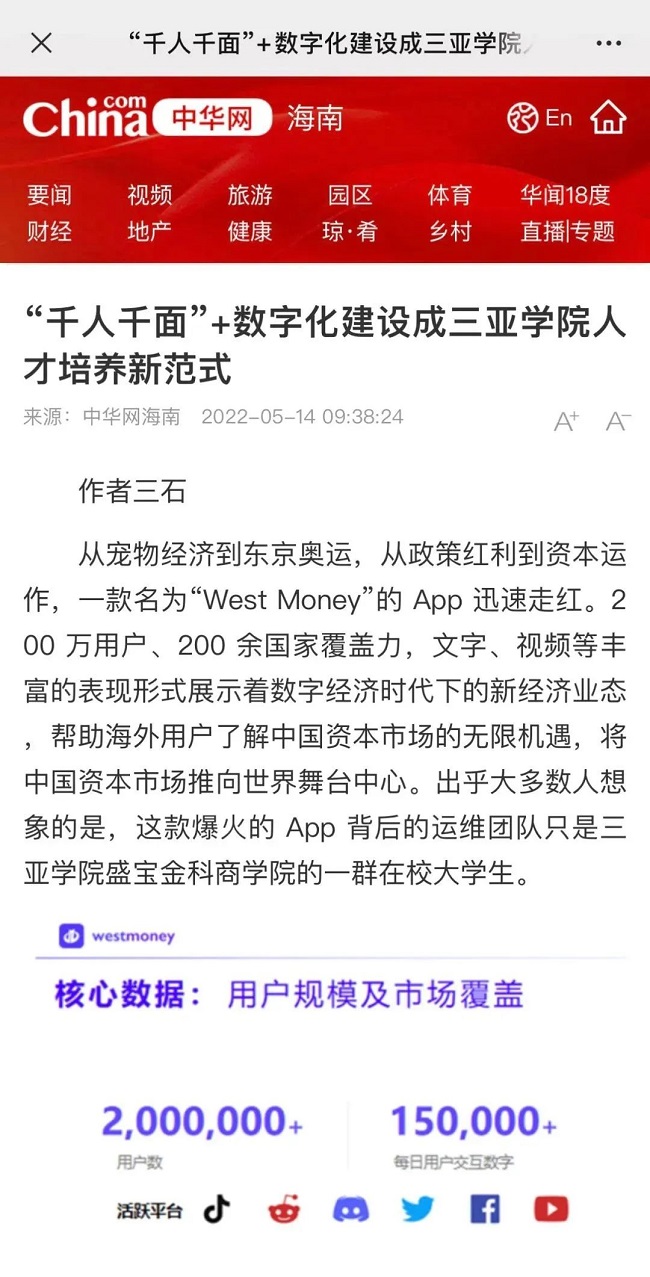Go to the 体育 sports section
The image size is (650, 1277).
click(450, 195)
